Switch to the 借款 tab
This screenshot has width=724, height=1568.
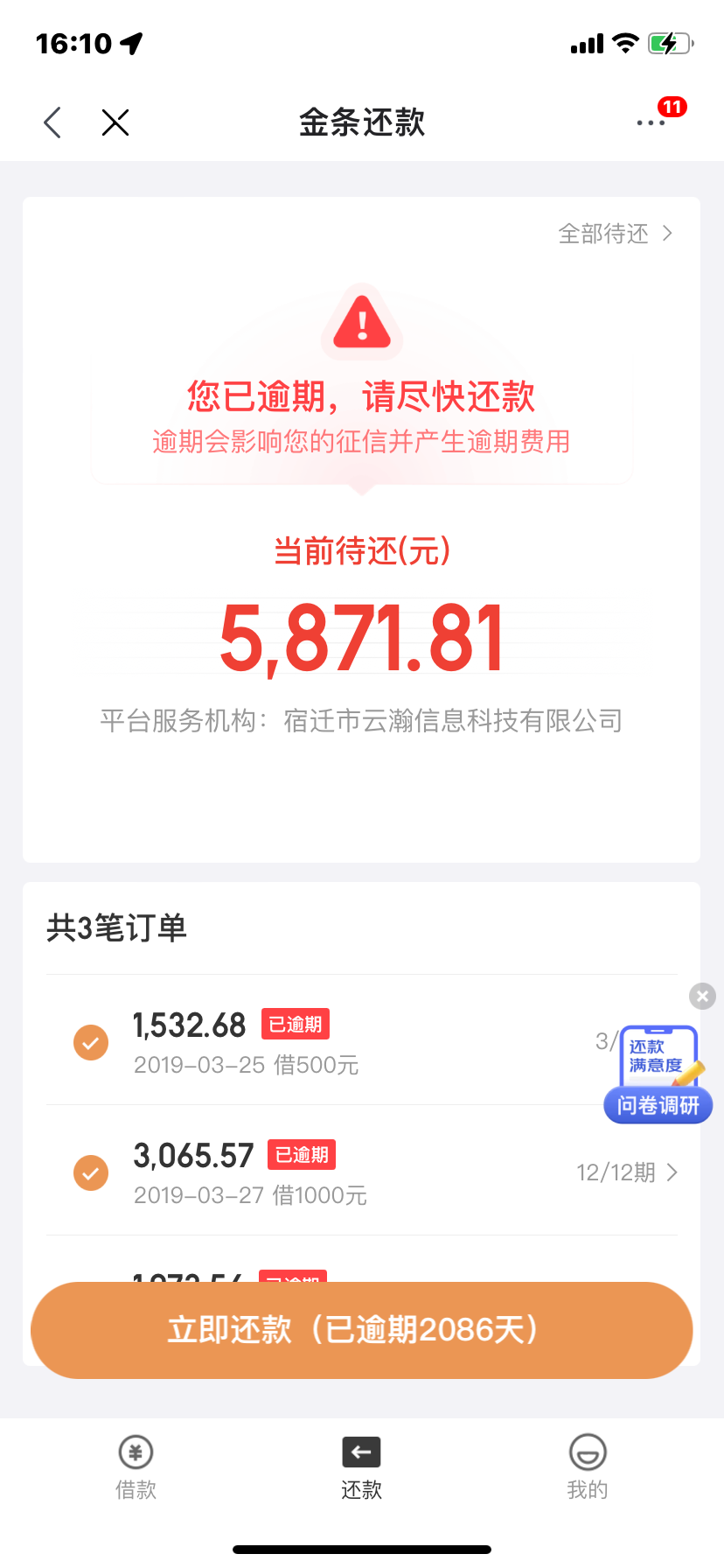[x=136, y=1466]
